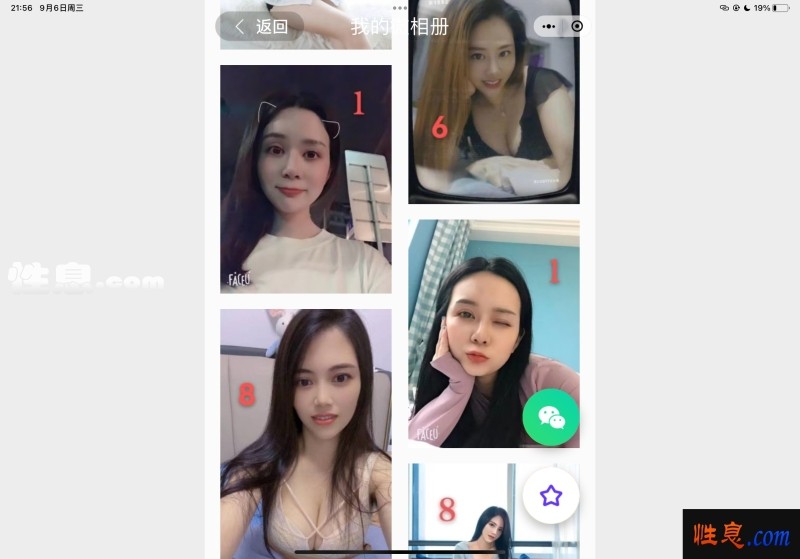800x559 pixels.
Task: Close the mini program with the circle icon
Action: click(x=577, y=26)
